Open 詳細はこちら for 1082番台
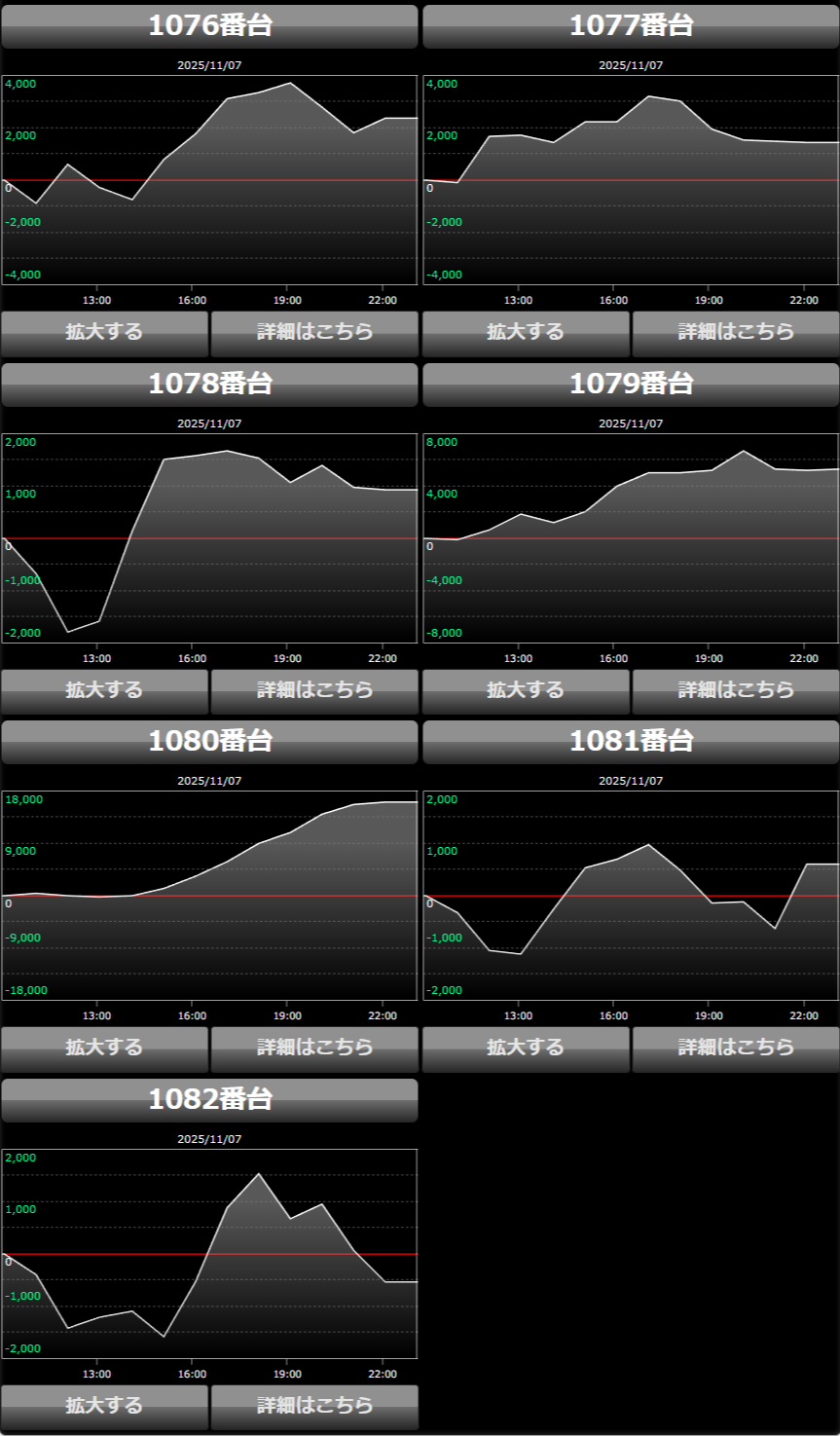 click(x=314, y=1406)
